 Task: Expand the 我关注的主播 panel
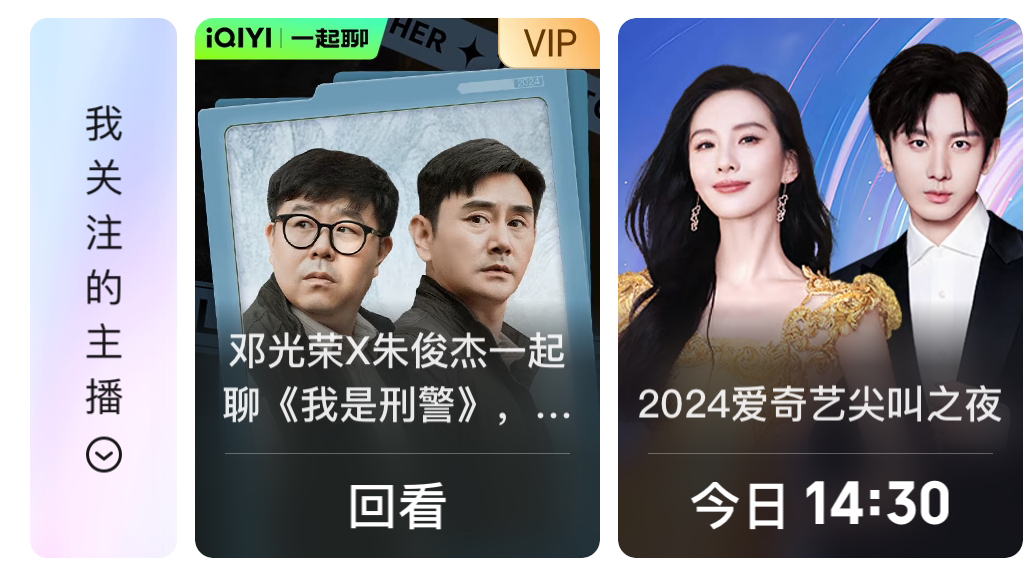pos(103,455)
